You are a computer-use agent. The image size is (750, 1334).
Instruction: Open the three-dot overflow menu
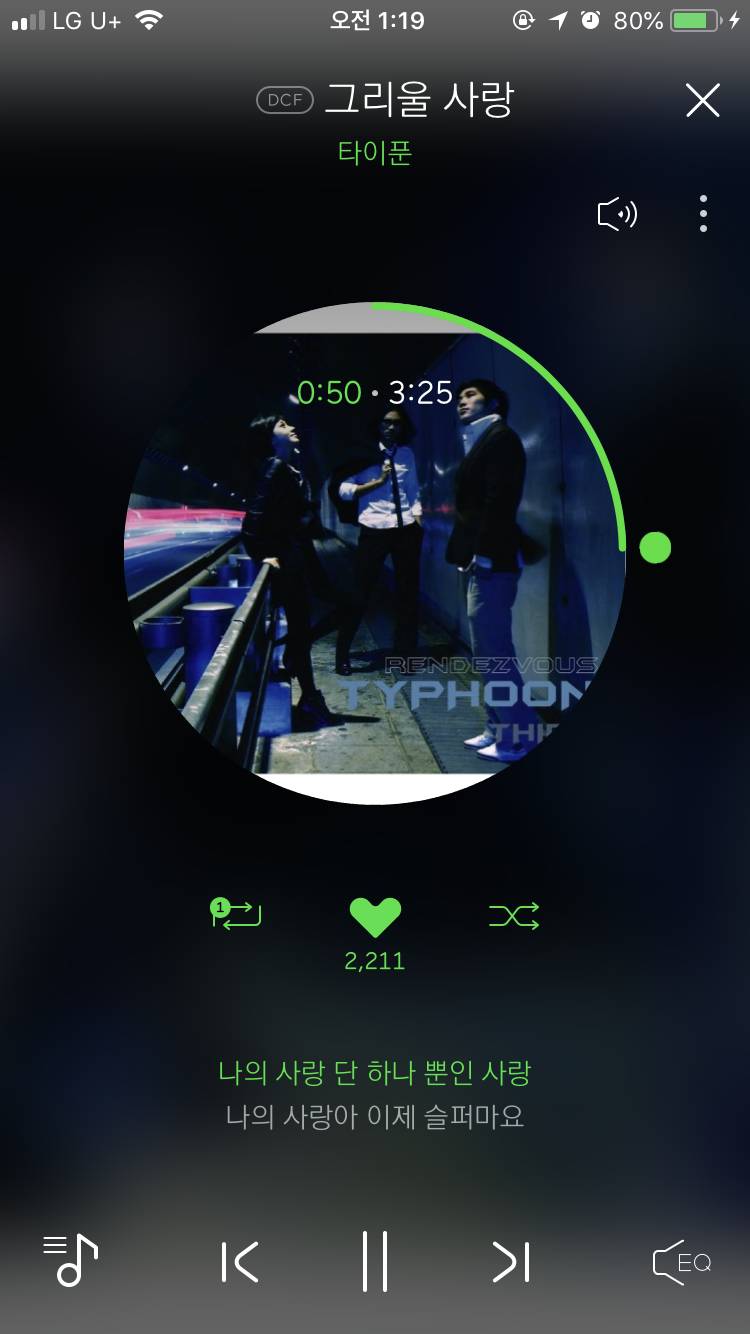703,214
